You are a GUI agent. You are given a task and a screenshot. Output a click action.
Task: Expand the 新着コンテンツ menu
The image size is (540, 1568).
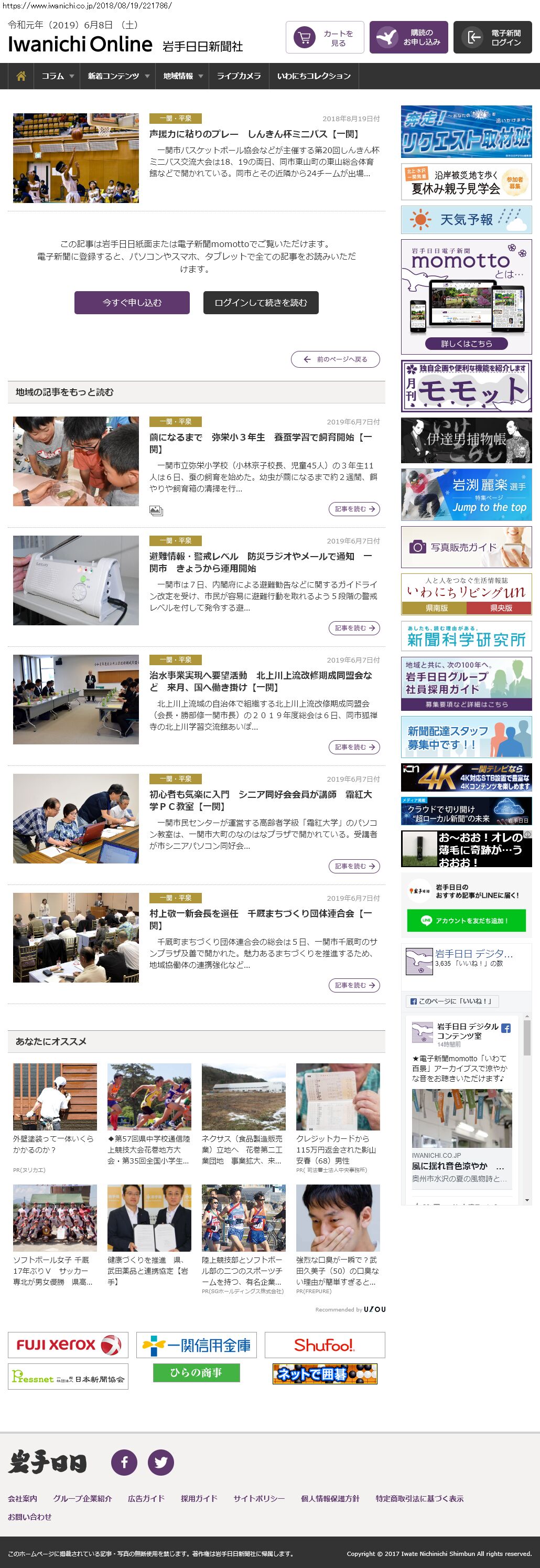117,76
